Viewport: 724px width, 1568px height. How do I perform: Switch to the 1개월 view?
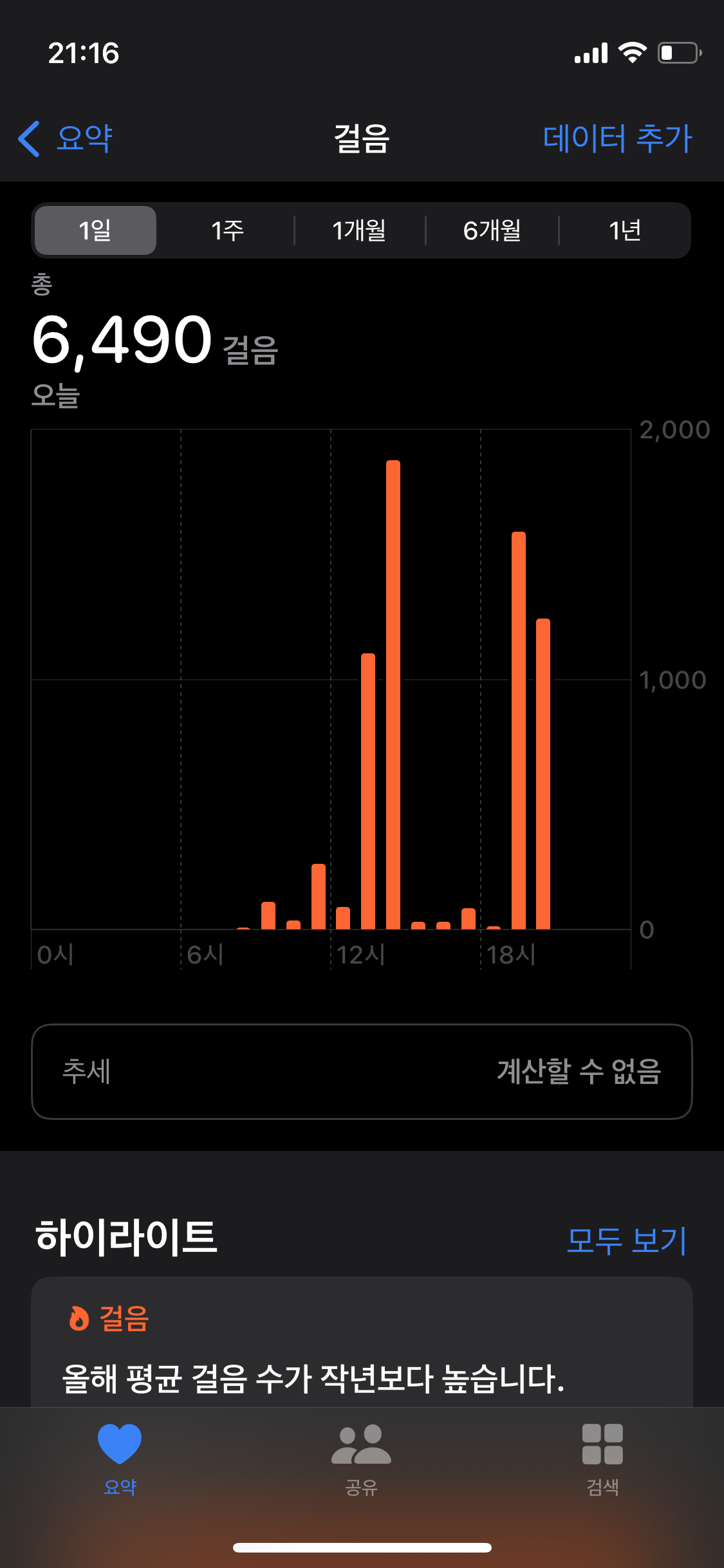[359, 230]
